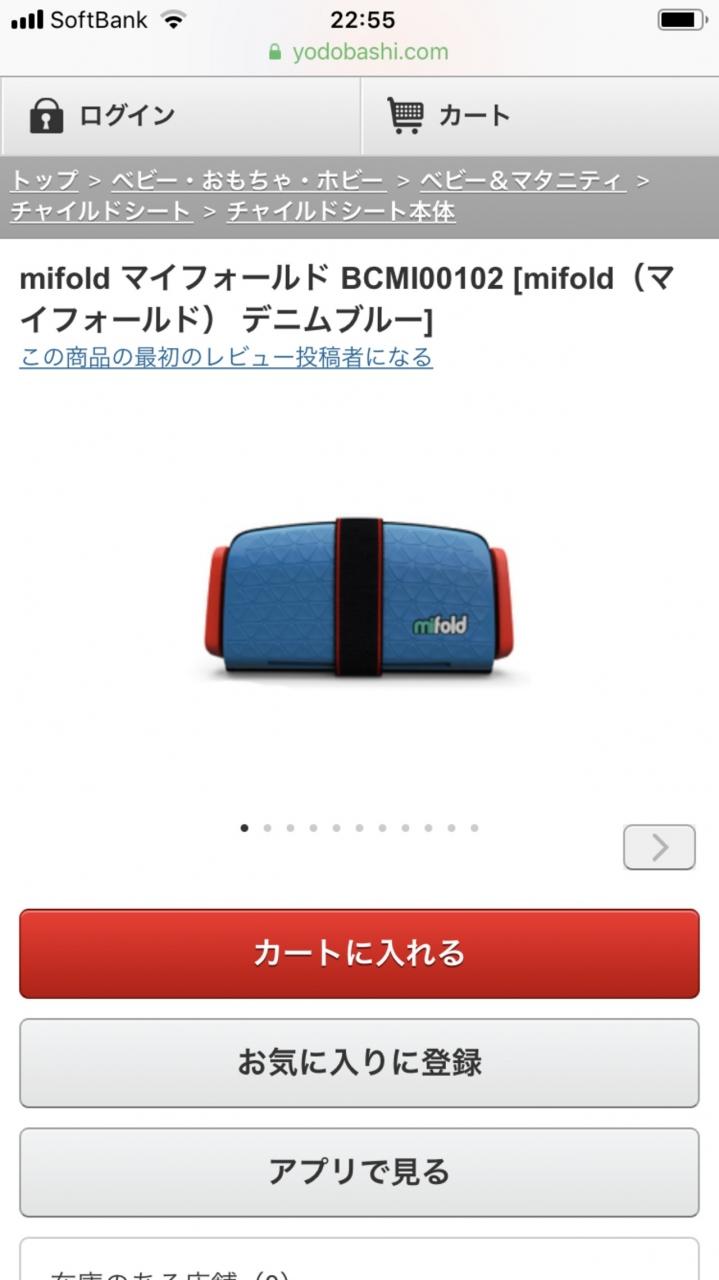Show next product image with arrow
The image size is (719, 1280).
tap(659, 847)
